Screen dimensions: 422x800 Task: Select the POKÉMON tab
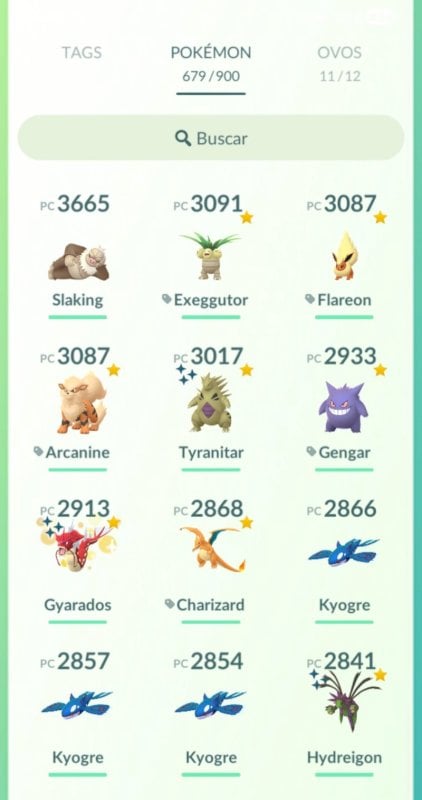[x=211, y=63]
